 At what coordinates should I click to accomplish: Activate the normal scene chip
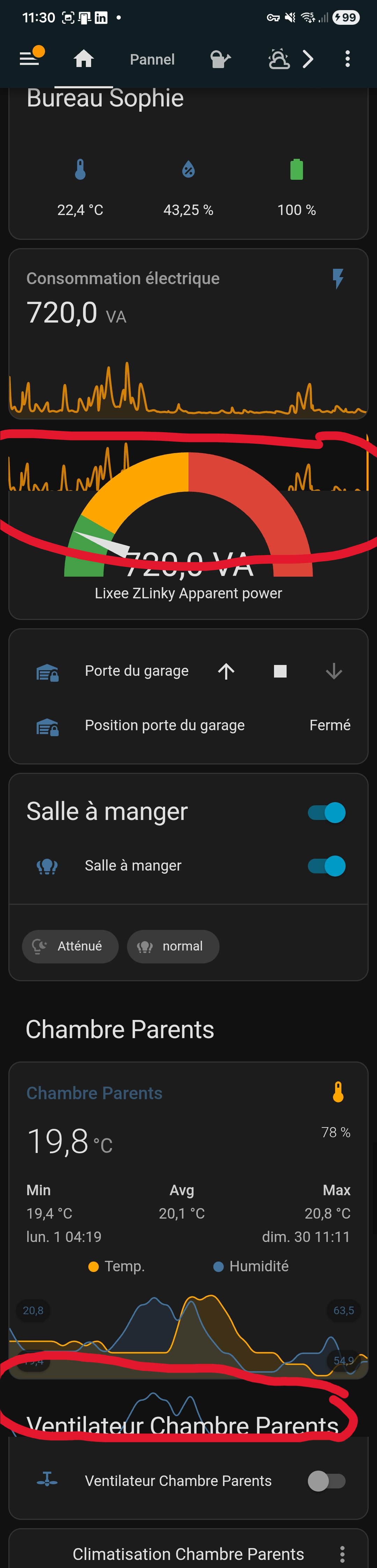[173, 947]
